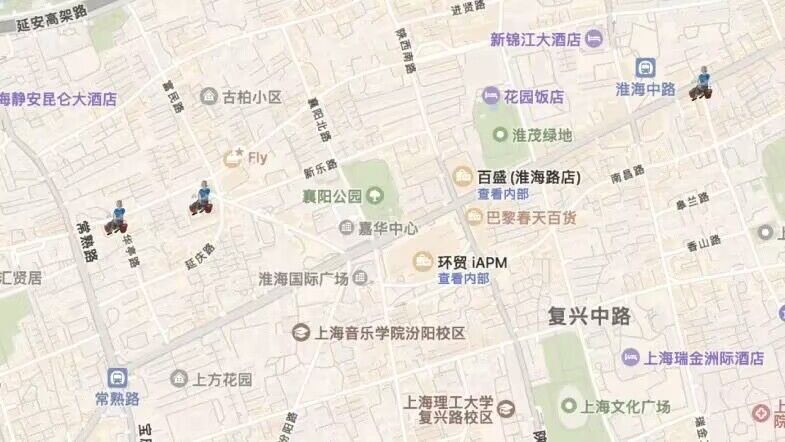Tap 查看内部 under 环贸 iAPM
Viewport: 785px width, 442px height.
tap(463, 279)
